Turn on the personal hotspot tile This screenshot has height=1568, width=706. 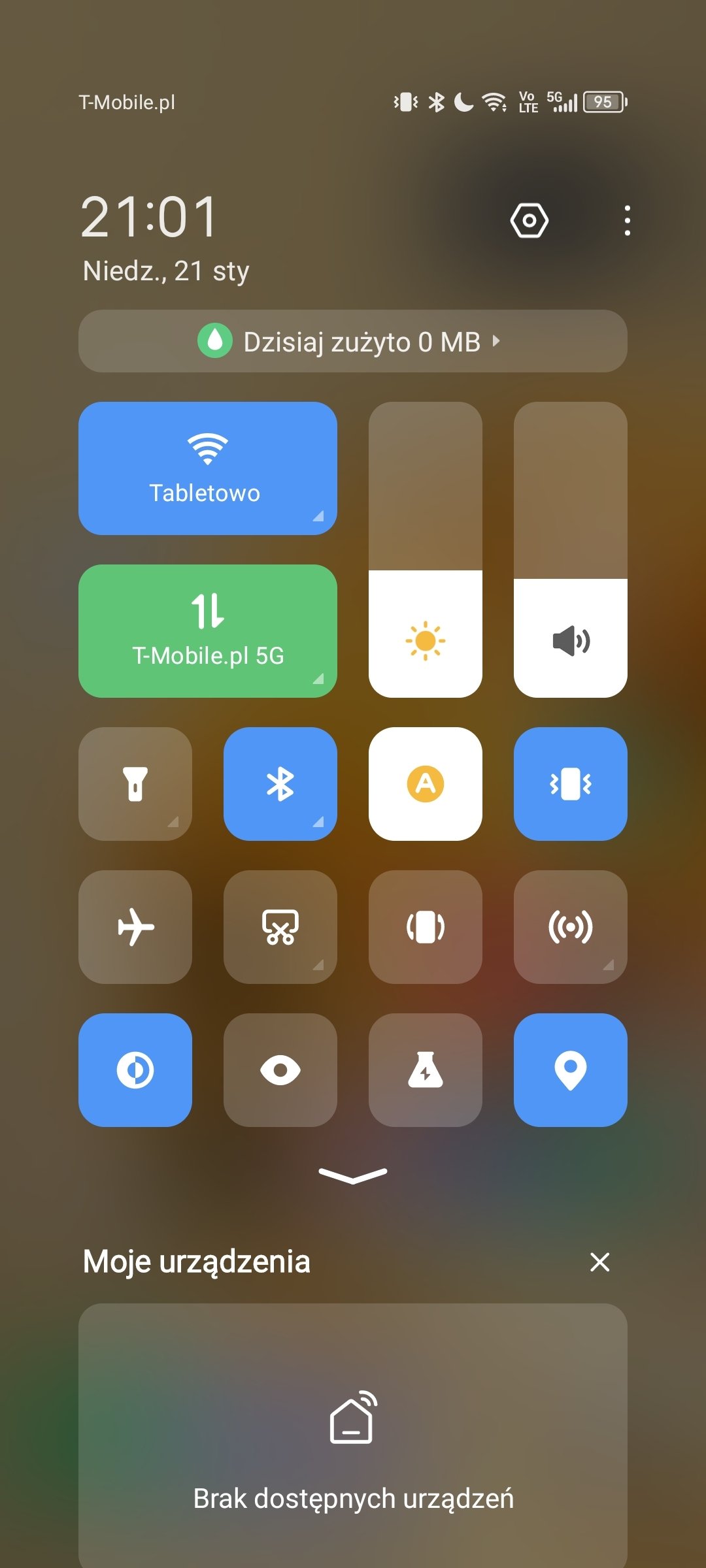(571, 927)
